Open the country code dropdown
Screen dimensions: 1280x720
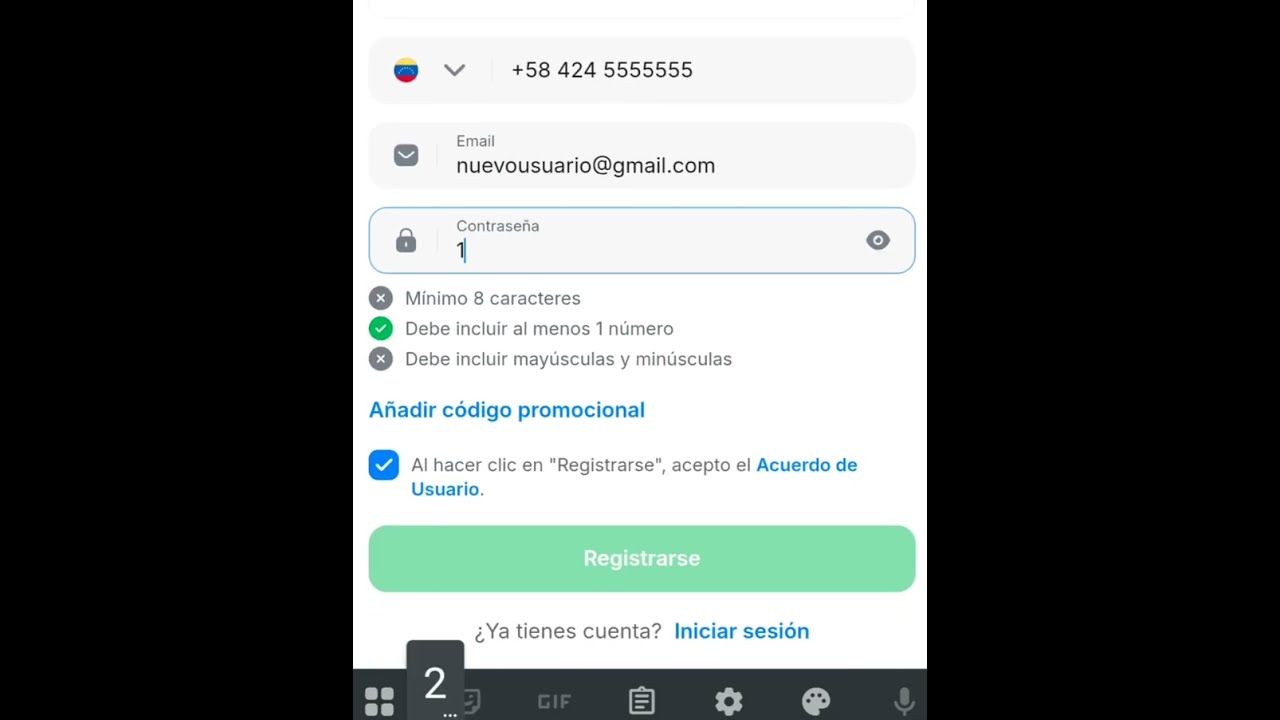[453, 70]
